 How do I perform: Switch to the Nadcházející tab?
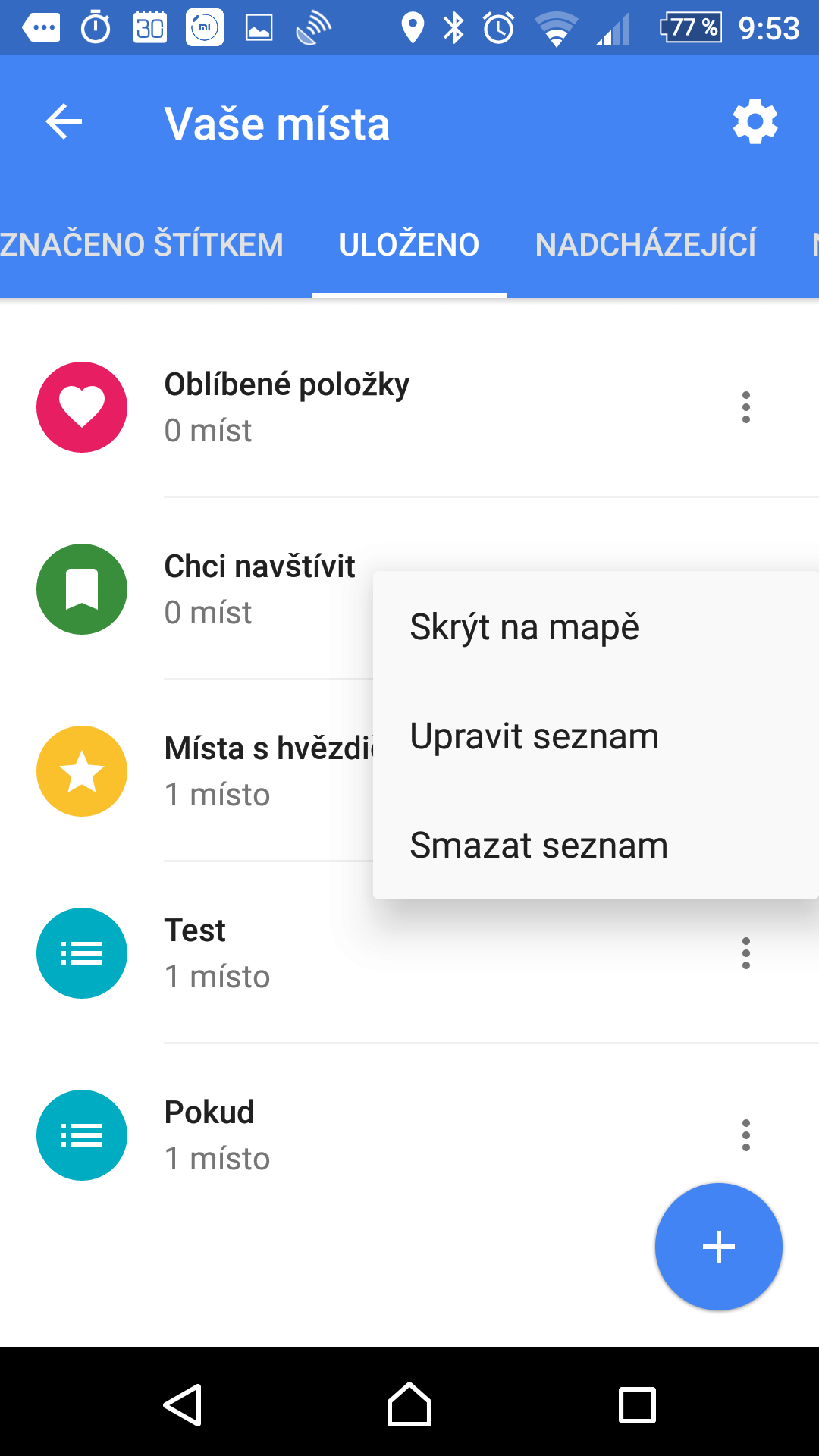645,244
